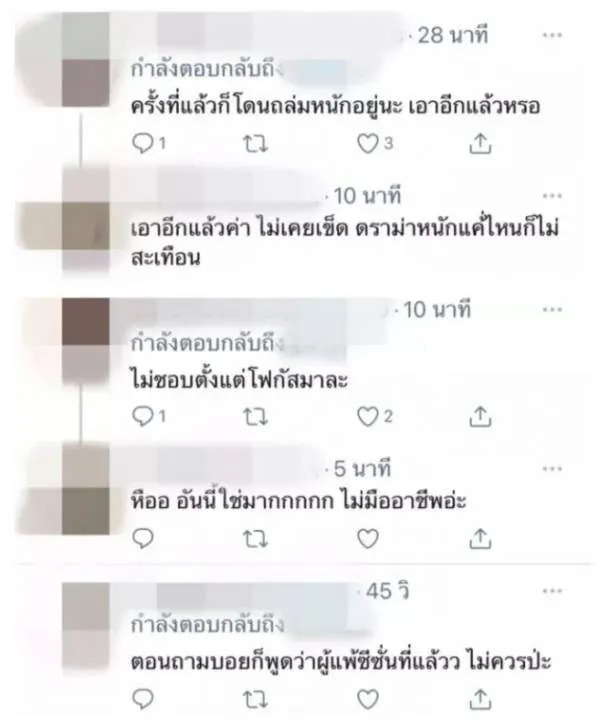This screenshot has width=605, height=721.
Task: Open overflow menu on 5 นาที tweet
Action: 551,467
